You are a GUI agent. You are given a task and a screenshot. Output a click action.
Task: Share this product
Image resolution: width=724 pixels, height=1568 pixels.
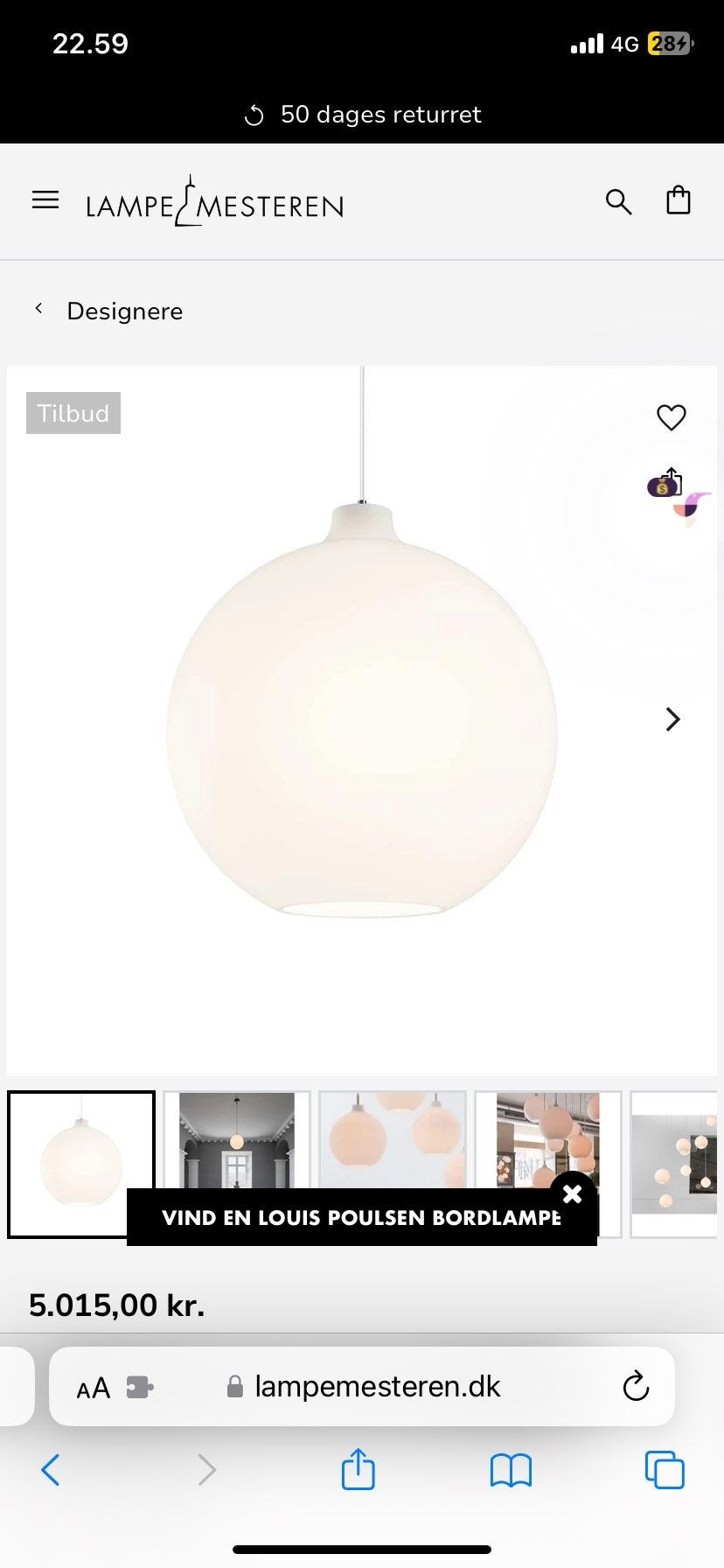pyautogui.click(x=671, y=480)
